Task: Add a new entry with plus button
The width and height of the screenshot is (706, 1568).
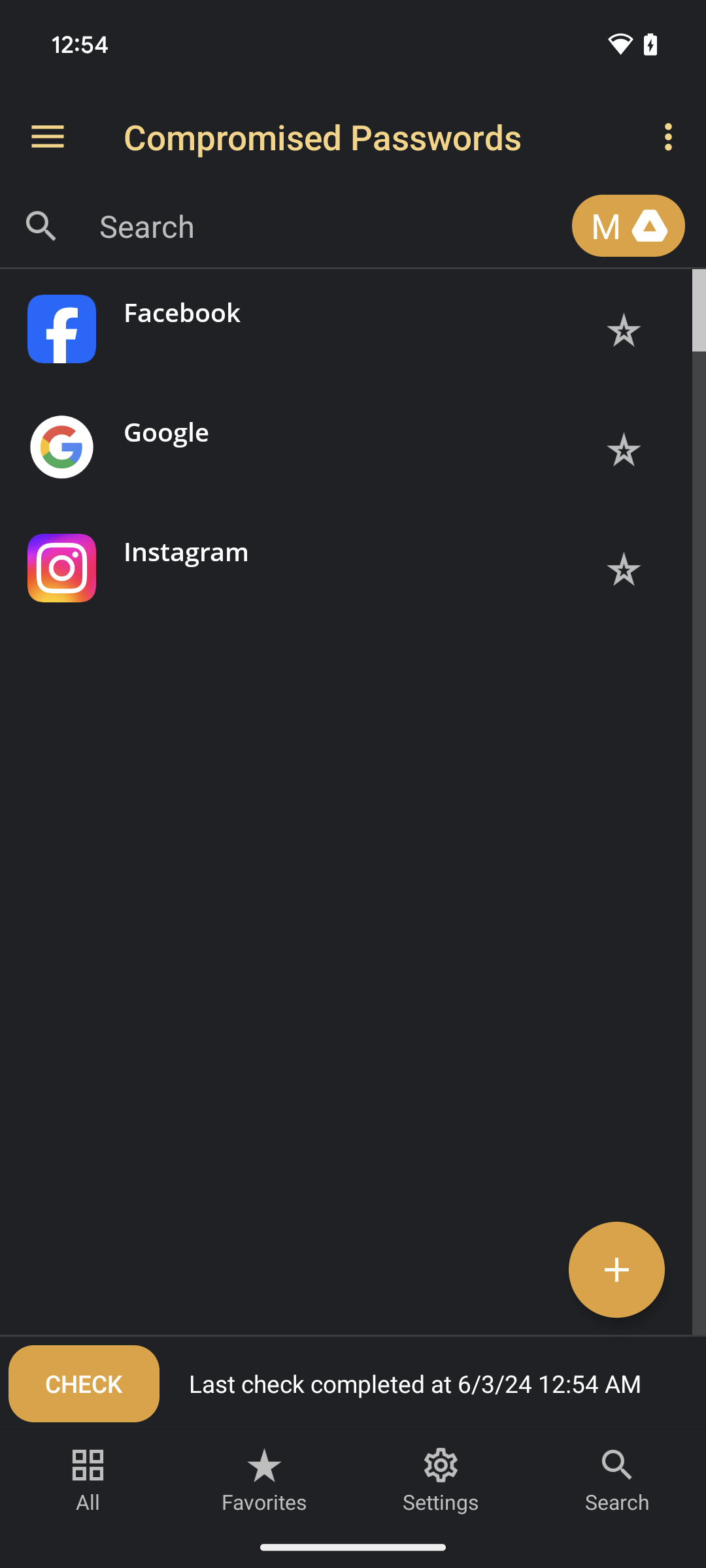Action: tap(616, 1269)
